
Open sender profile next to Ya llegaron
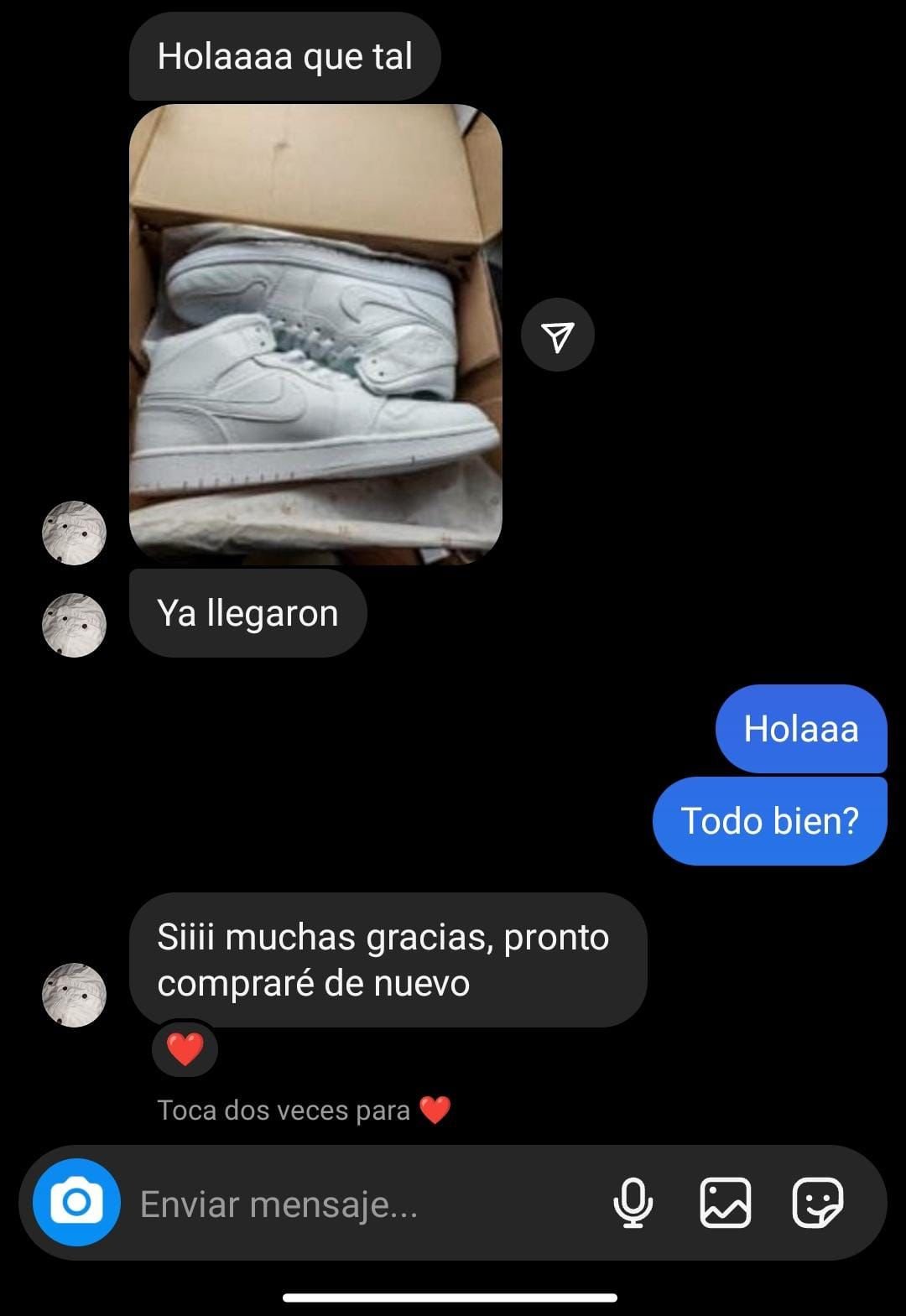pos(74,625)
